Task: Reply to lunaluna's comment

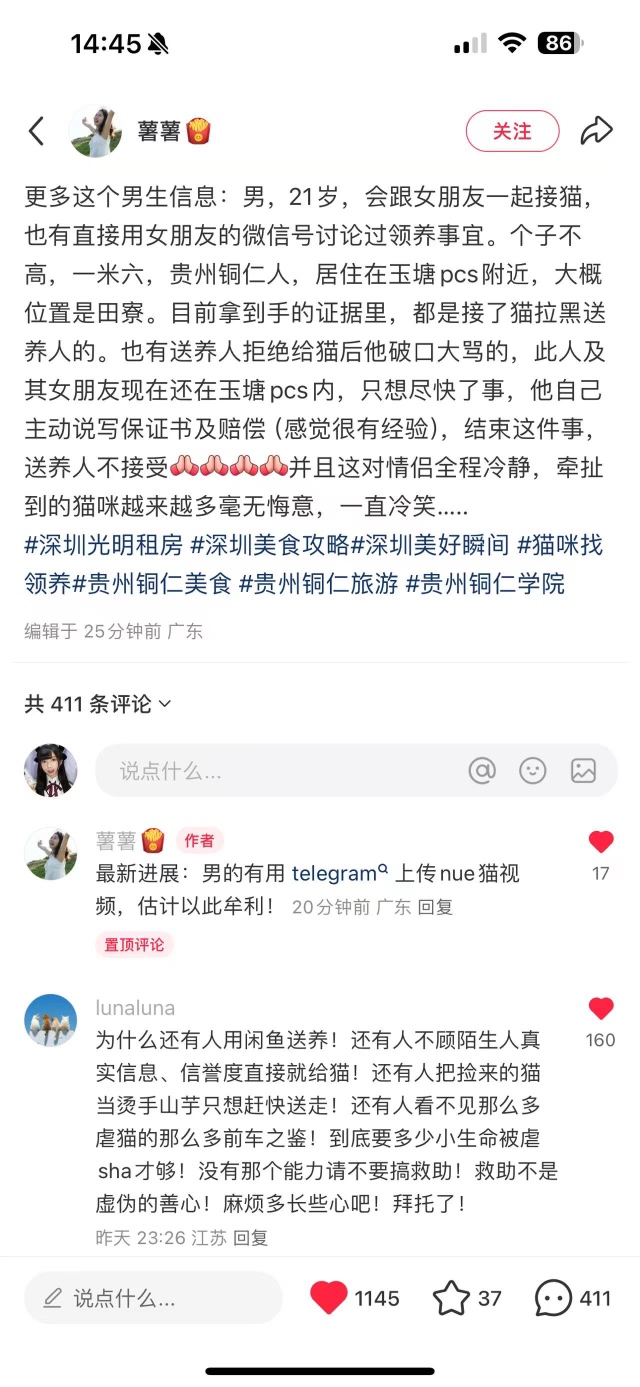Action: 251,1238
